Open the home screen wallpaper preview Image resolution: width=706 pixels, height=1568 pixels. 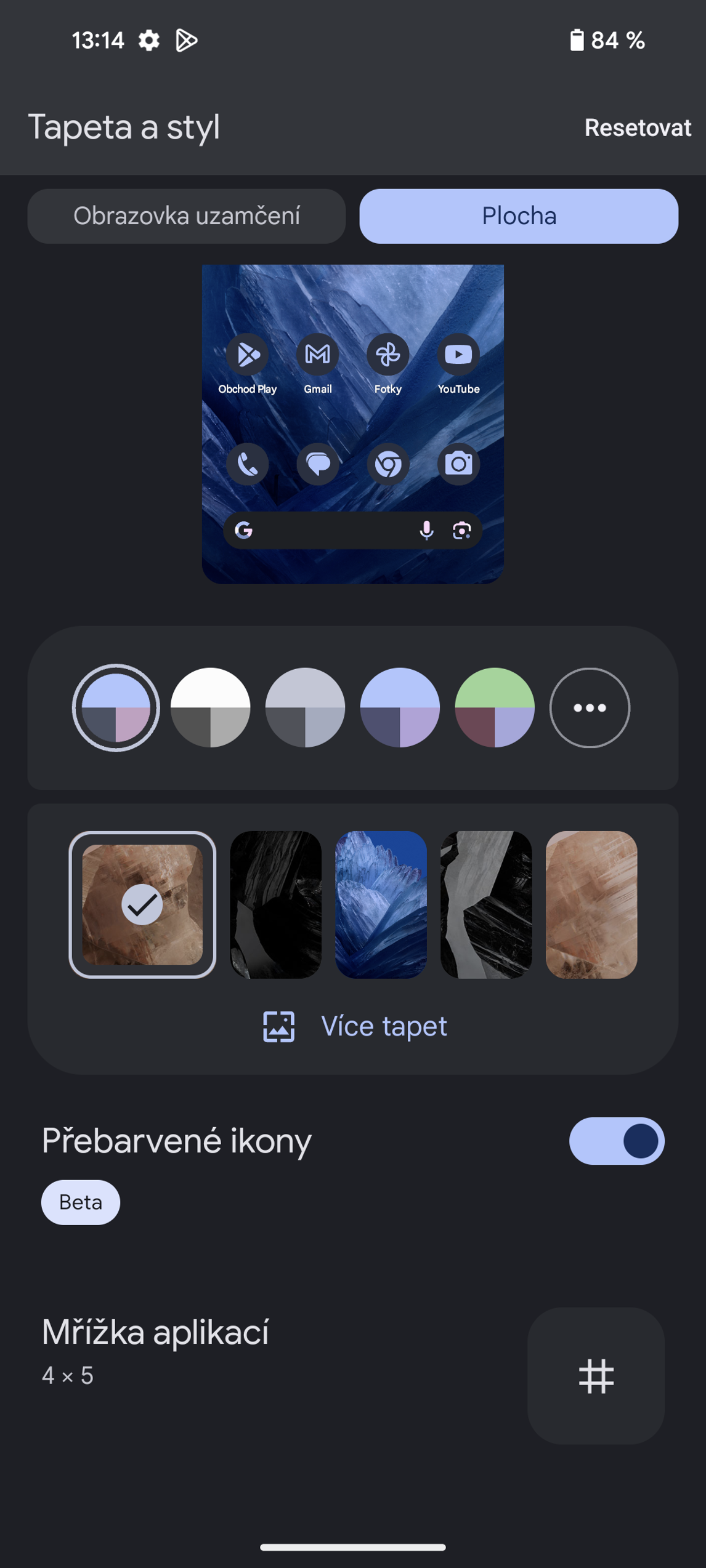point(352,424)
